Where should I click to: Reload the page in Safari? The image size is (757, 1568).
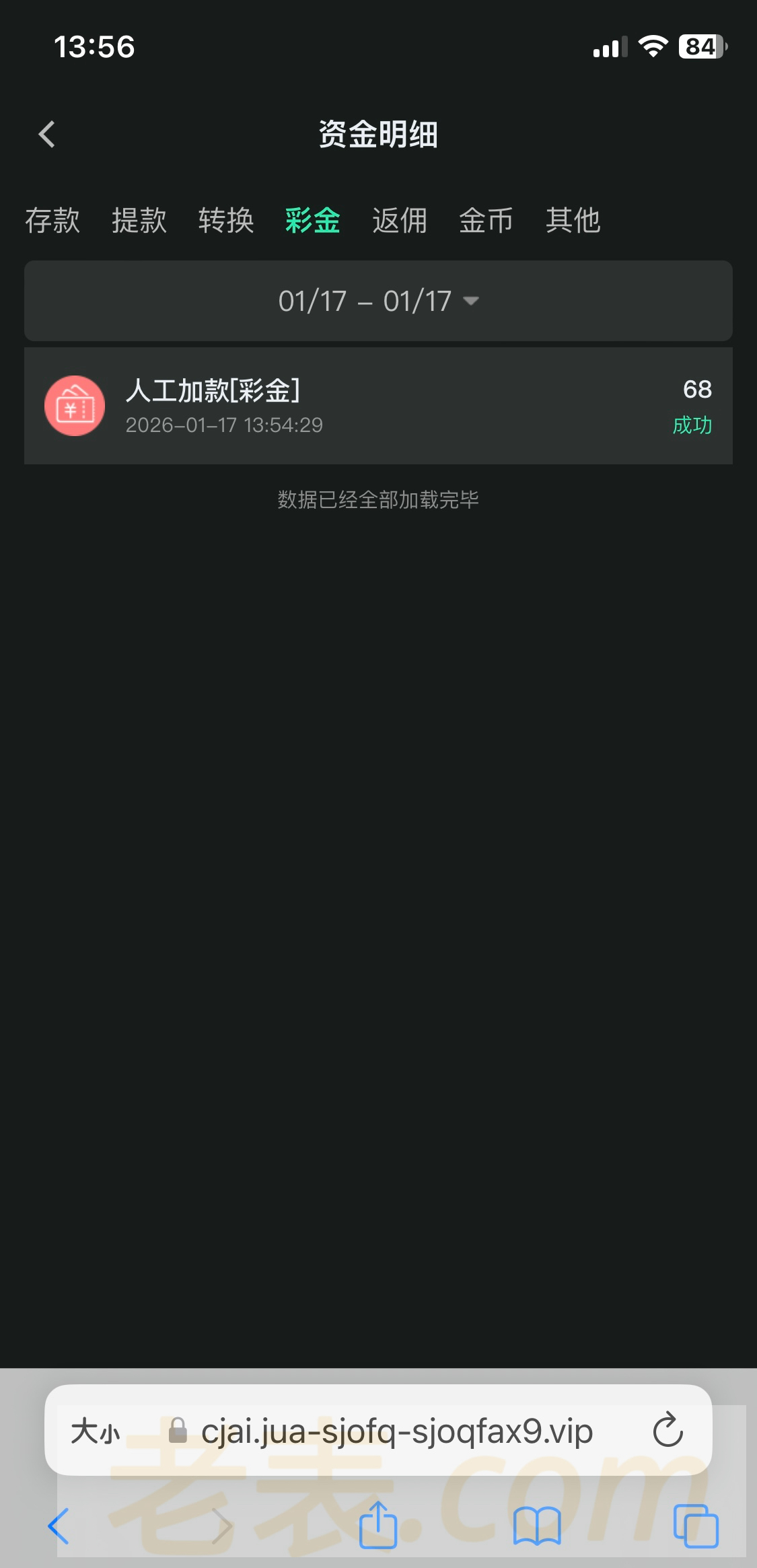[x=668, y=1430]
